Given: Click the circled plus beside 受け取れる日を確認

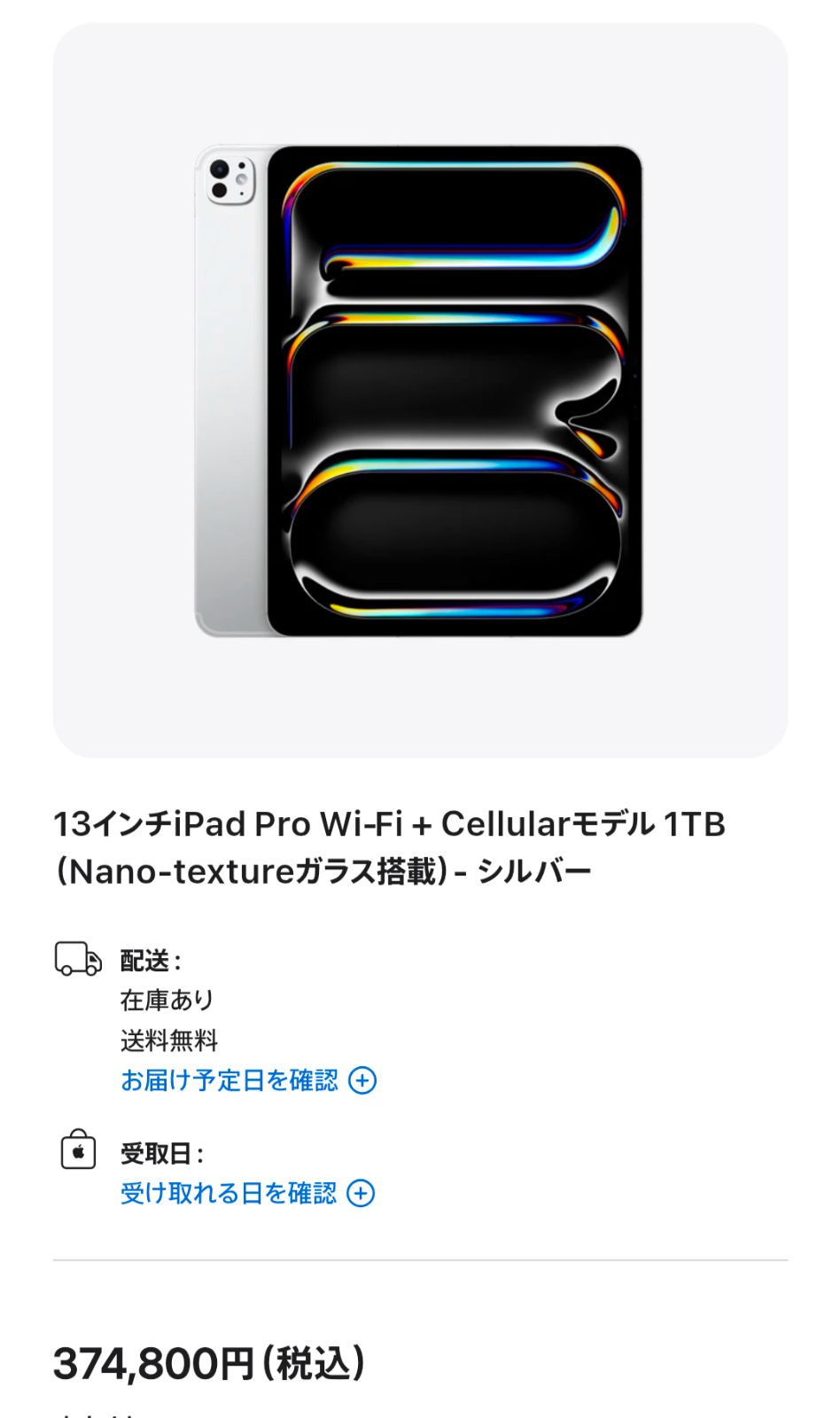Looking at the screenshot, I should click(360, 1193).
